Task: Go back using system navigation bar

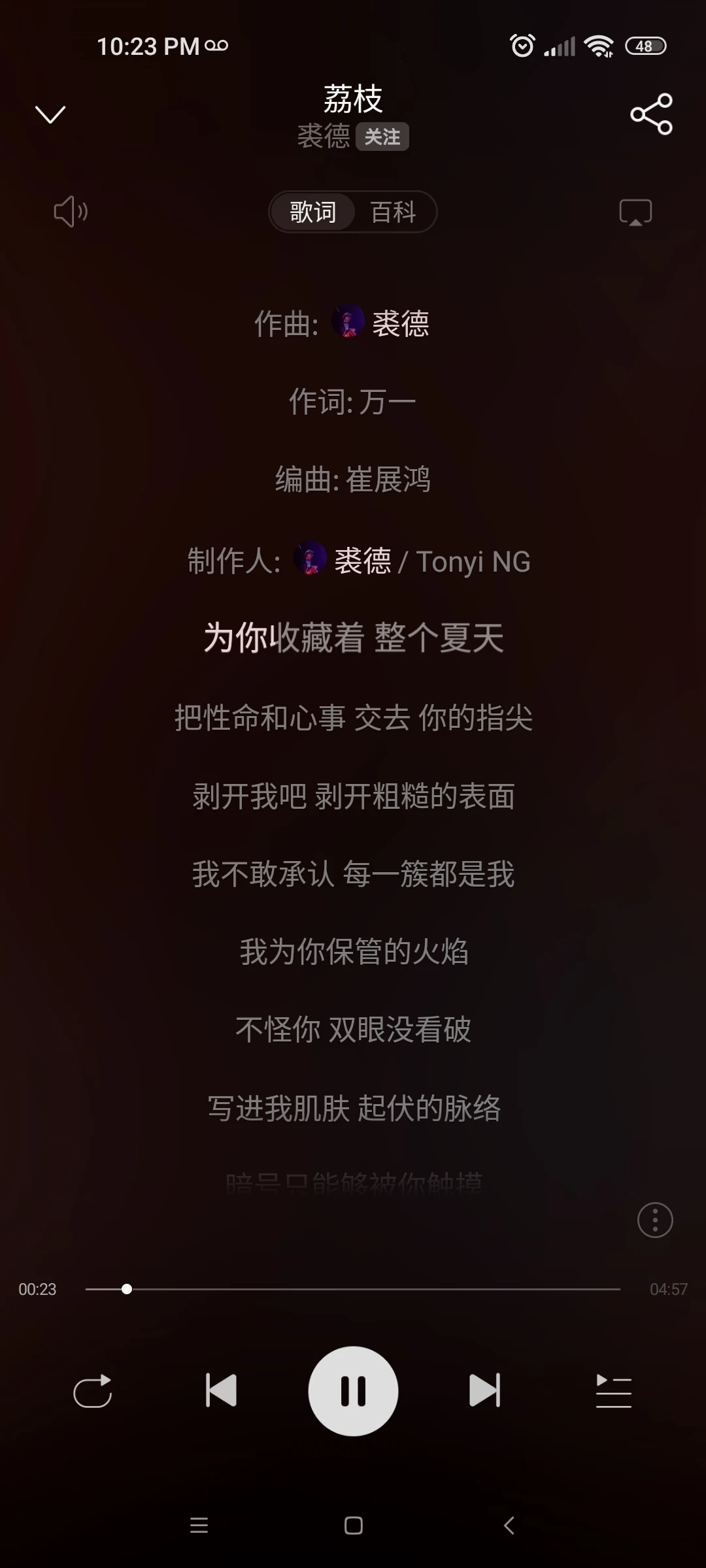Action: click(509, 1526)
